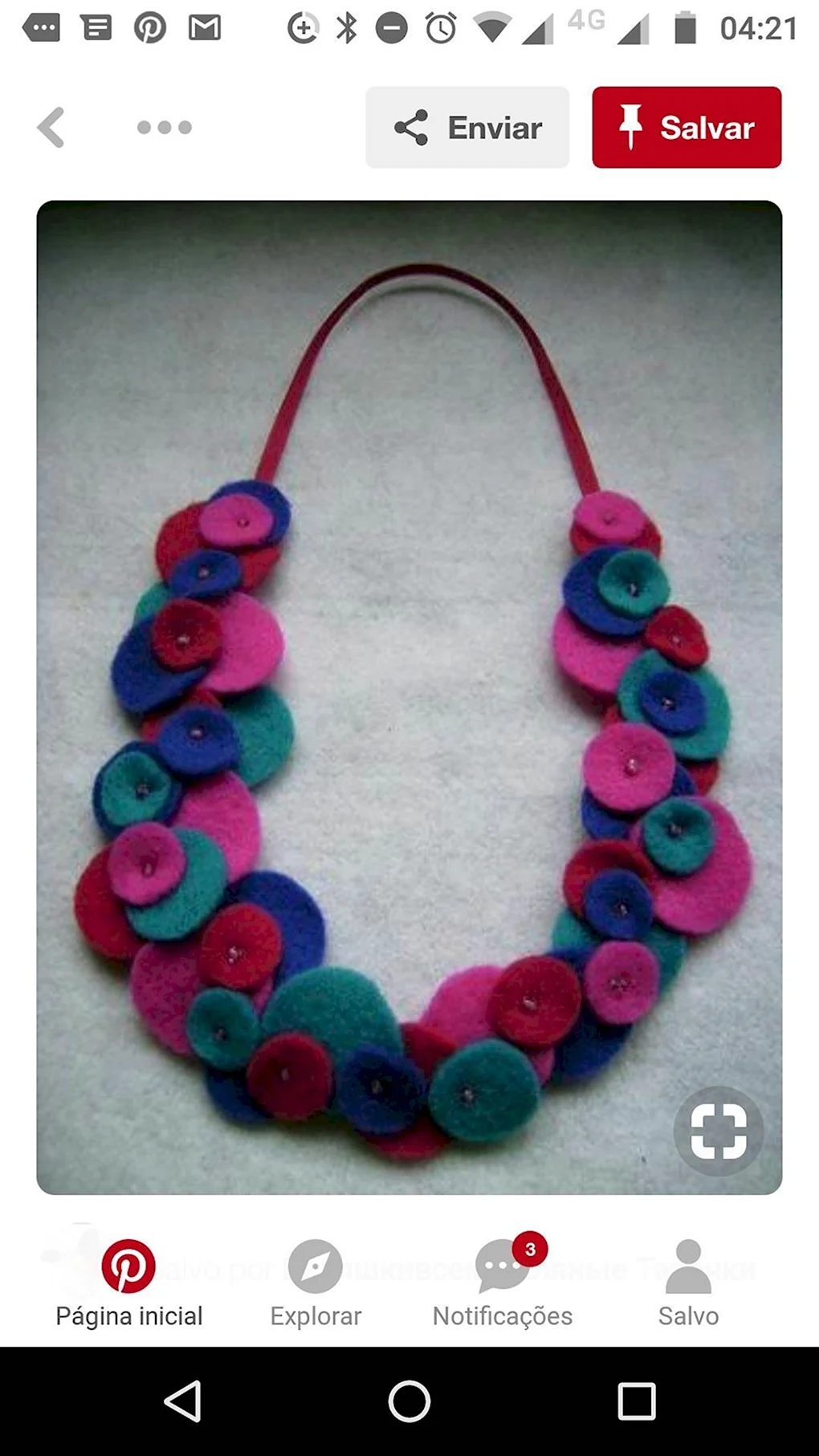Open recent apps with the square button
This screenshot has width=819, height=1456.
tap(637, 1402)
